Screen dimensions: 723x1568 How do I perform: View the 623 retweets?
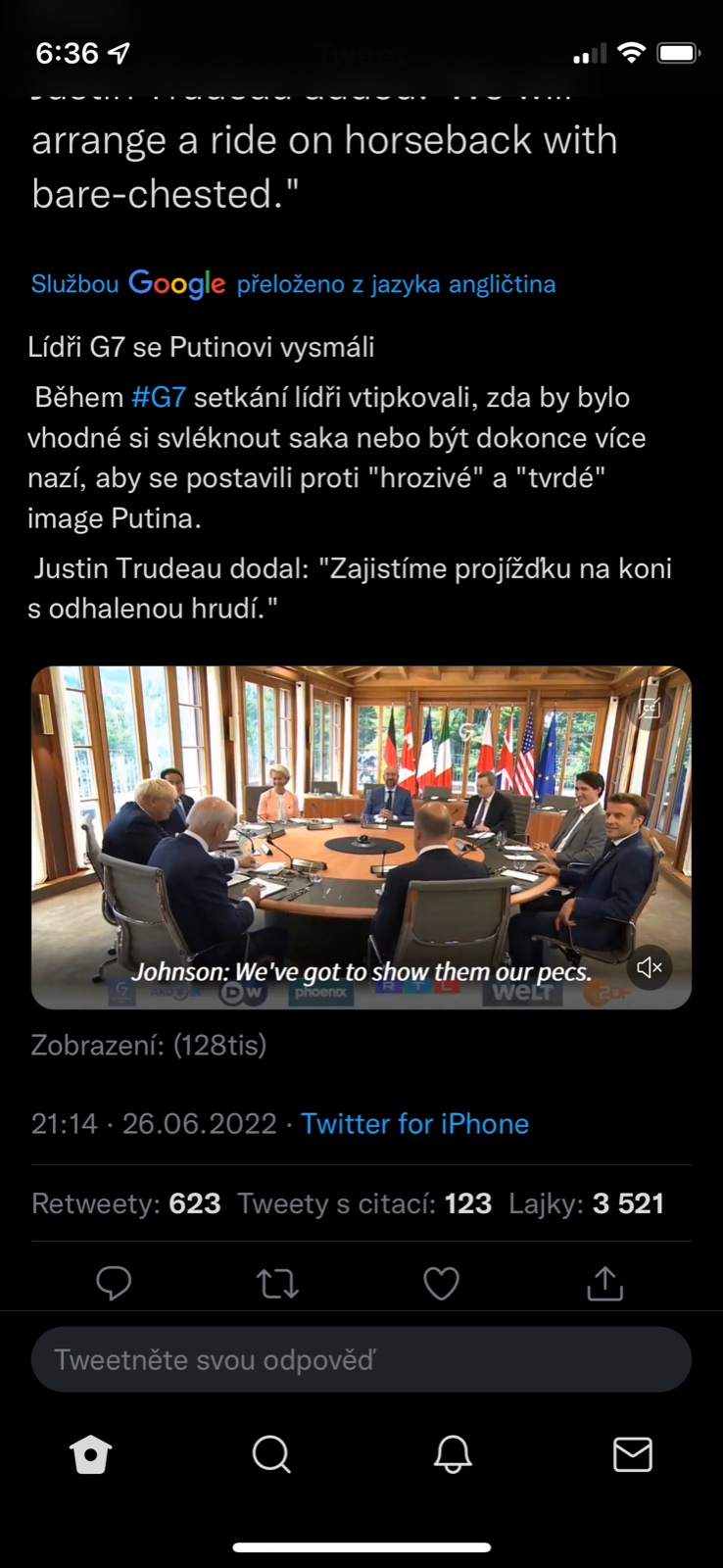point(126,1203)
